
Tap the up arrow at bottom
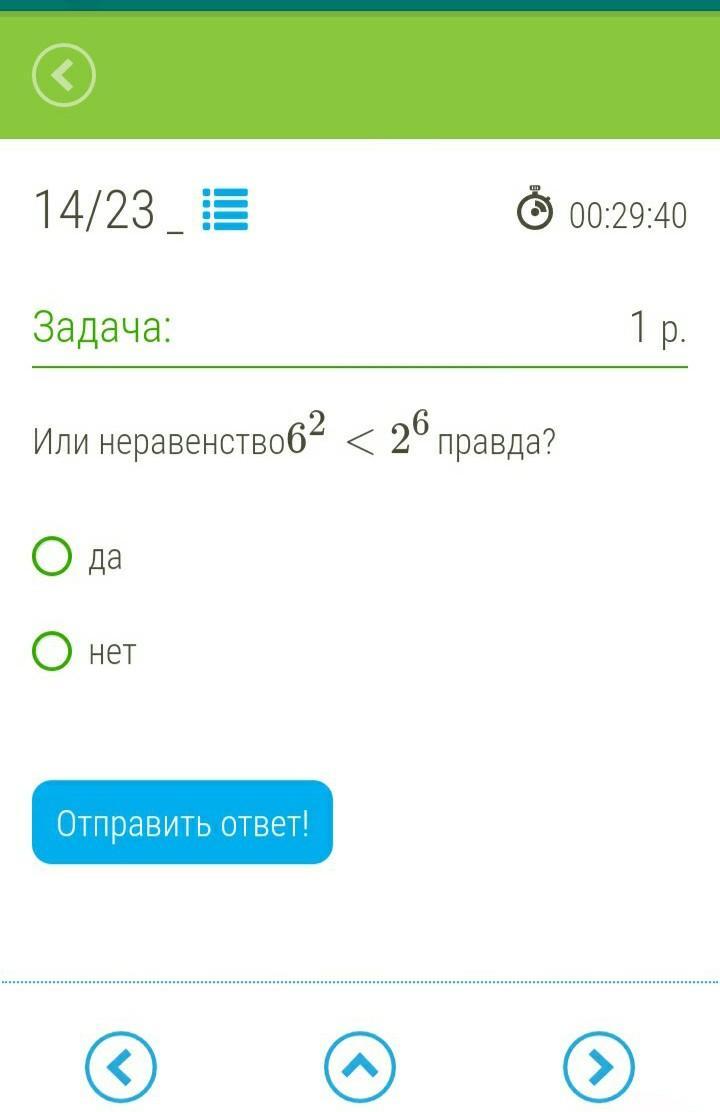click(360, 1067)
